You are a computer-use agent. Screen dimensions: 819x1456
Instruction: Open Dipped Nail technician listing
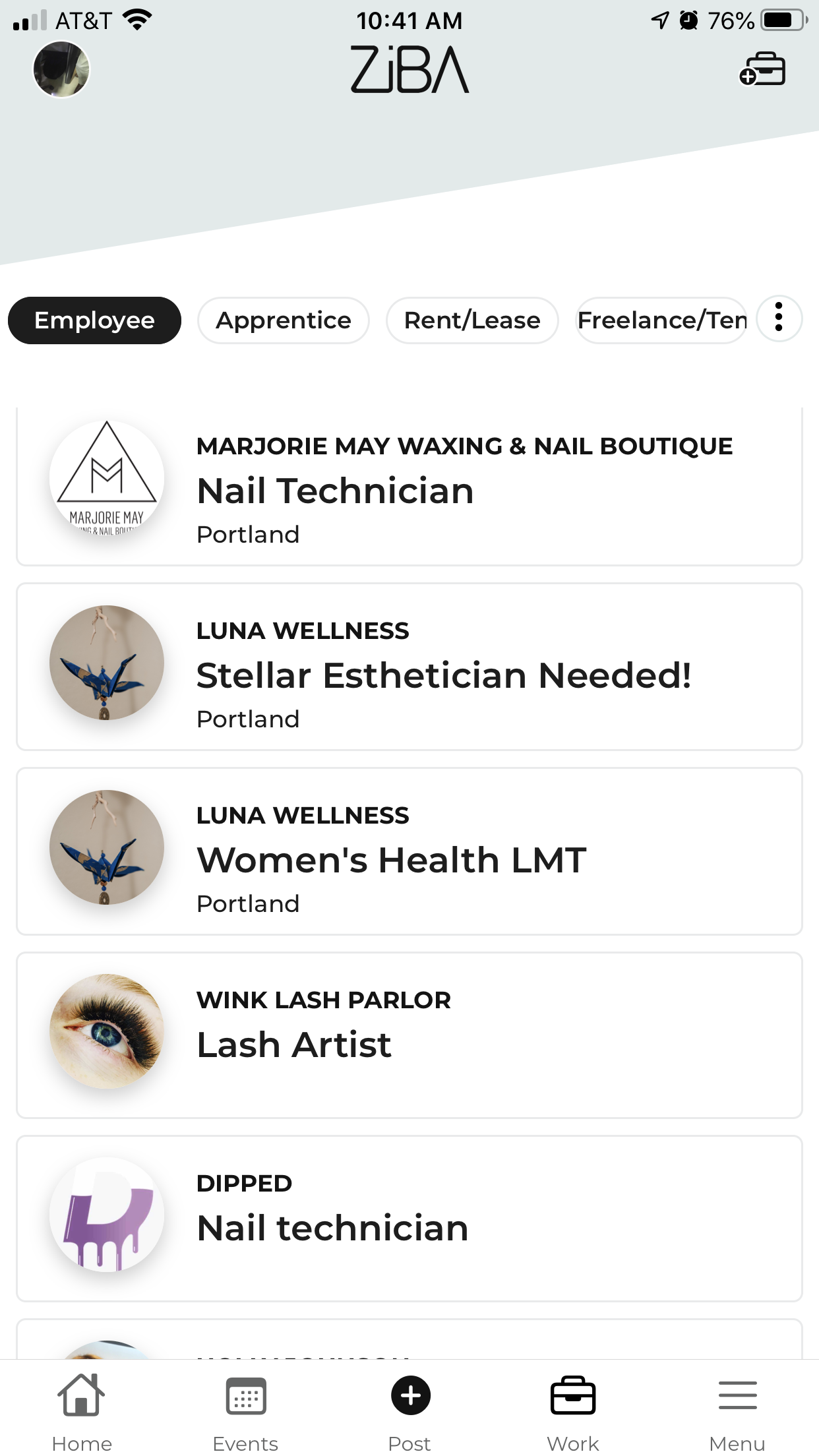pyautogui.click(x=409, y=1219)
